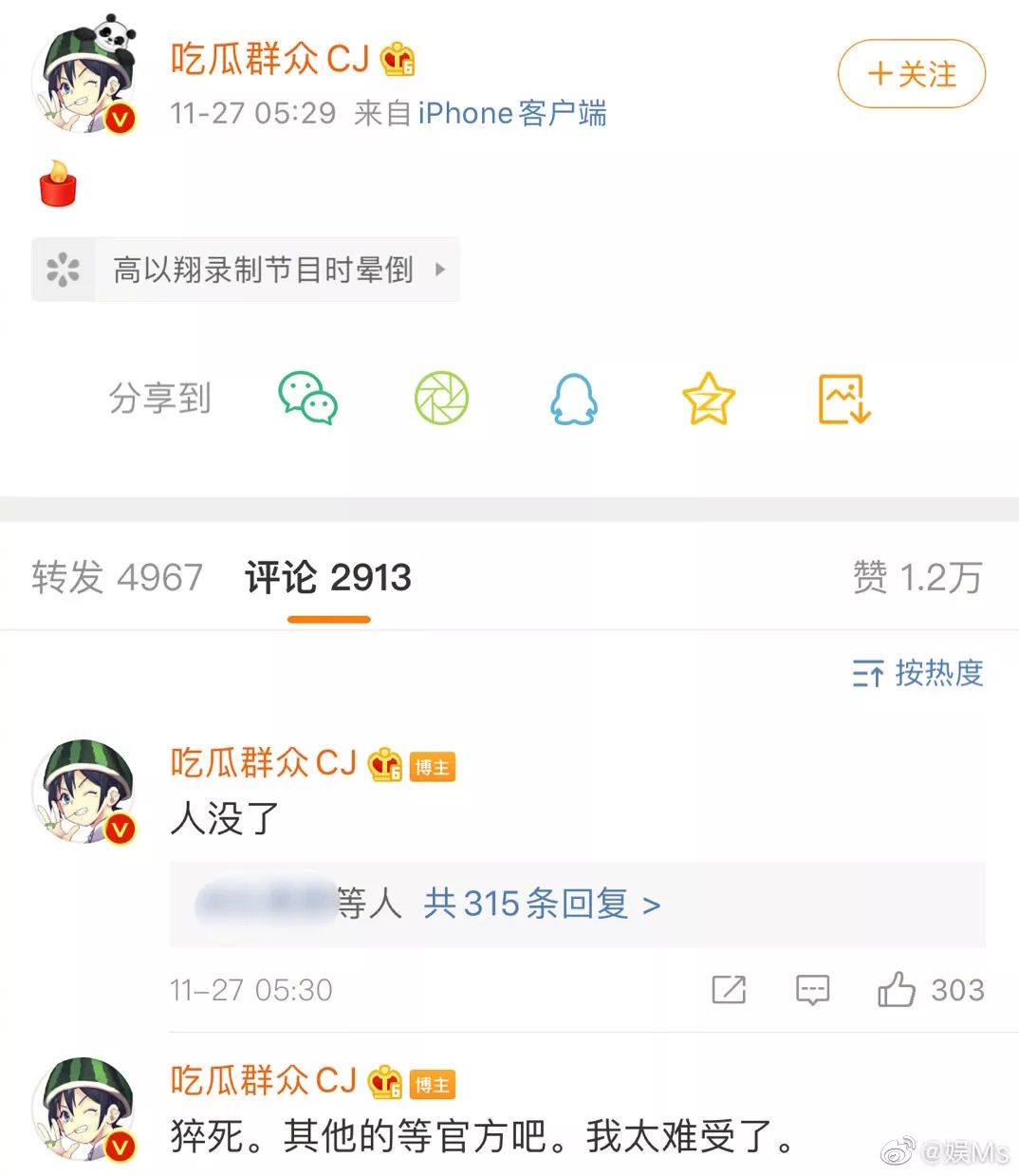Expand 共315条回复 replies under 人没了

click(542, 904)
